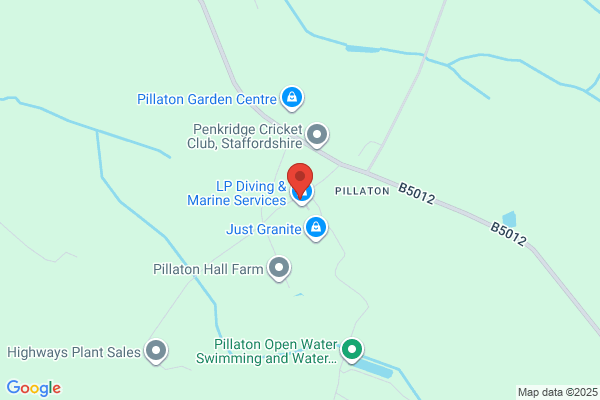Select the Pillaton Hall Farm pin

click(279, 267)
